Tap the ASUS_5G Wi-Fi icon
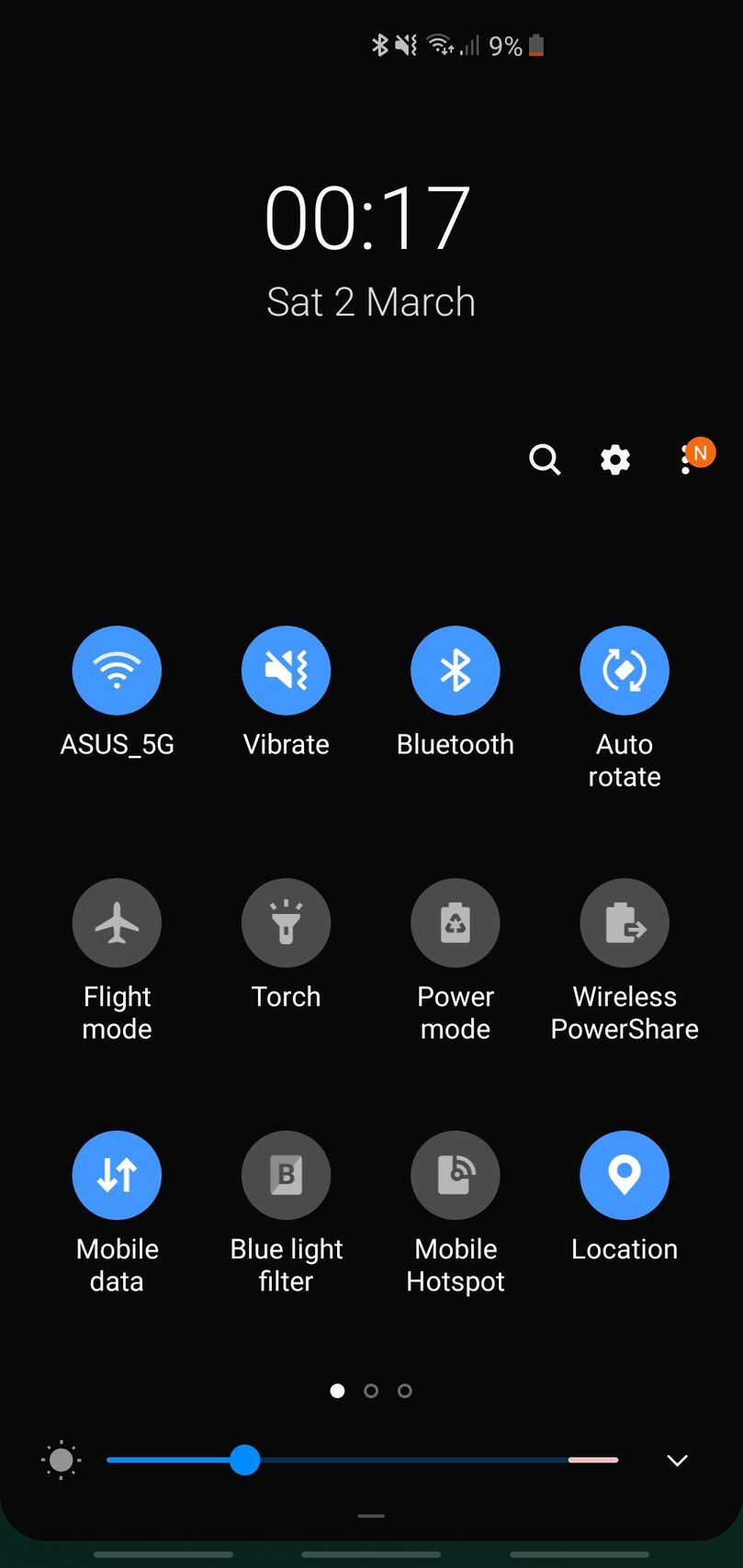 pyautogui.click(x=117, y=670)
